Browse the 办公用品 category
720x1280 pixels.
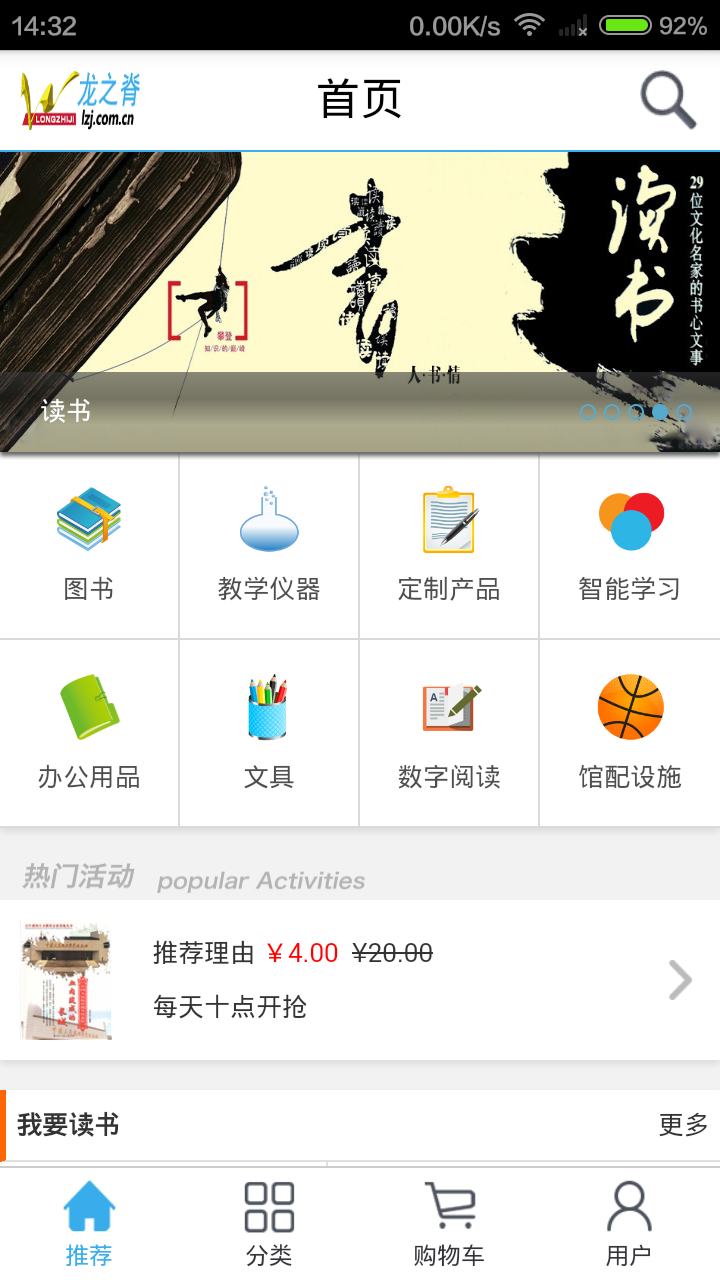(x=89, y=733)
